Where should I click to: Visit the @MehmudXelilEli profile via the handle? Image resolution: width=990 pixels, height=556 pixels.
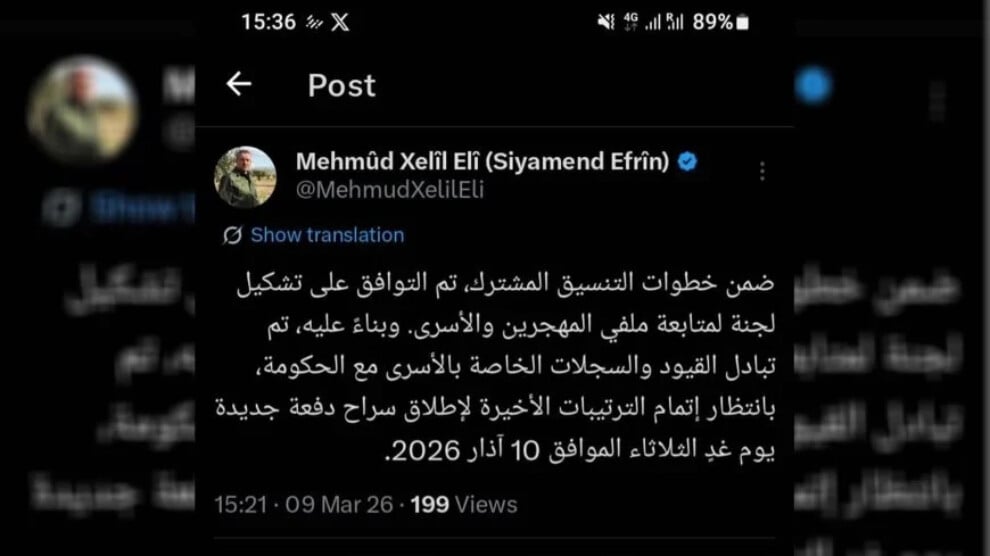point(390,189)
